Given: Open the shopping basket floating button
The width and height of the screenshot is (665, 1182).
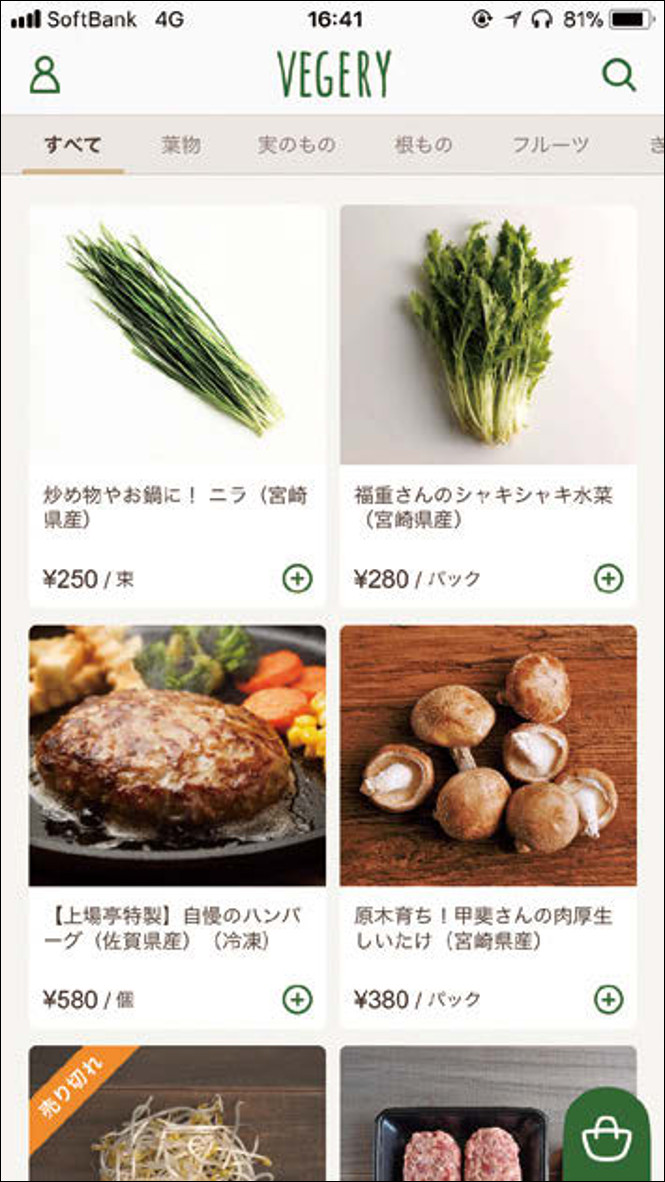Looking at the screenshot, I should tap(607, 1138).
